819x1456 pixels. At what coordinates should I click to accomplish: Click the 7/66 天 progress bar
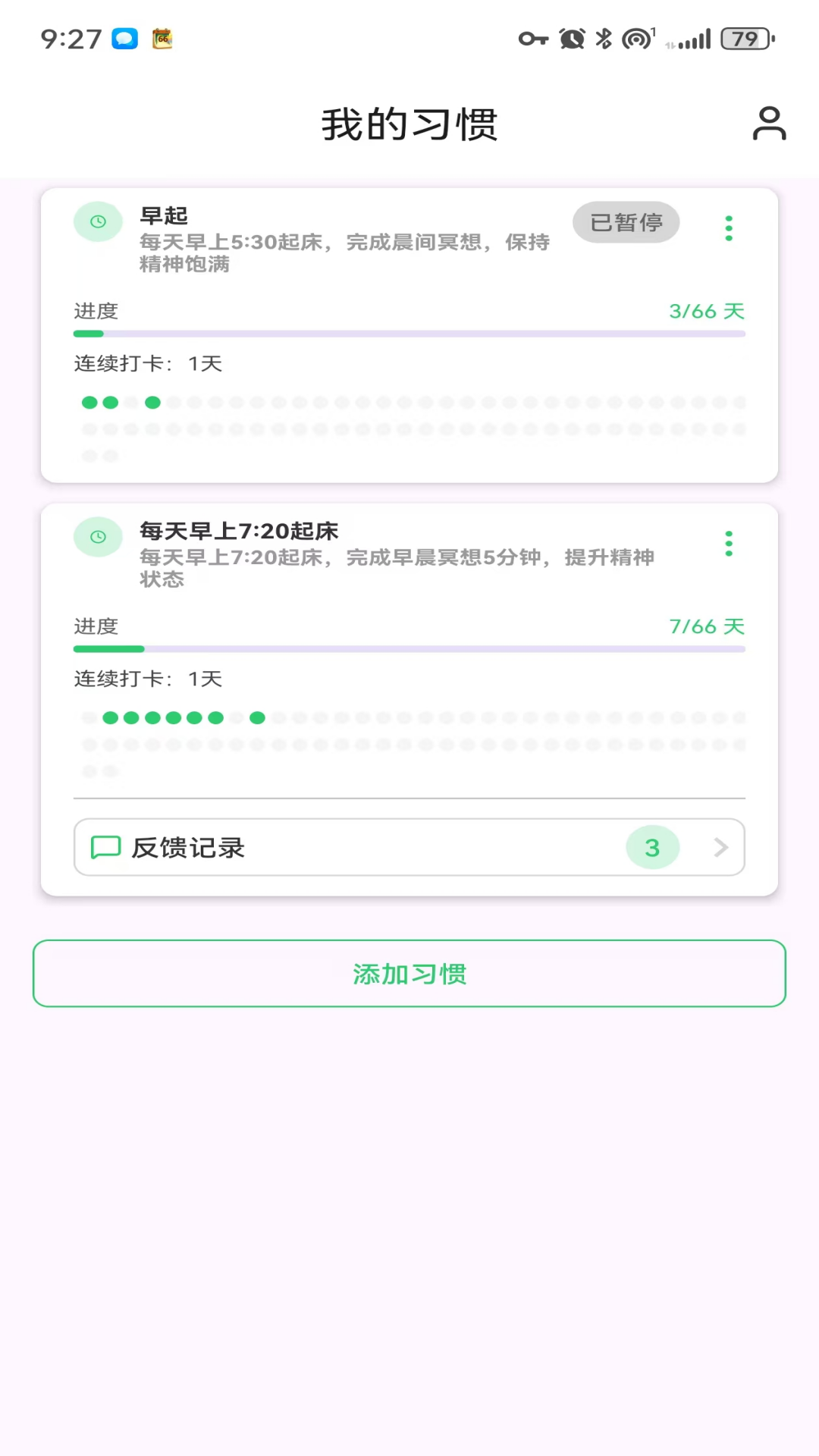[x=409, y=648]
